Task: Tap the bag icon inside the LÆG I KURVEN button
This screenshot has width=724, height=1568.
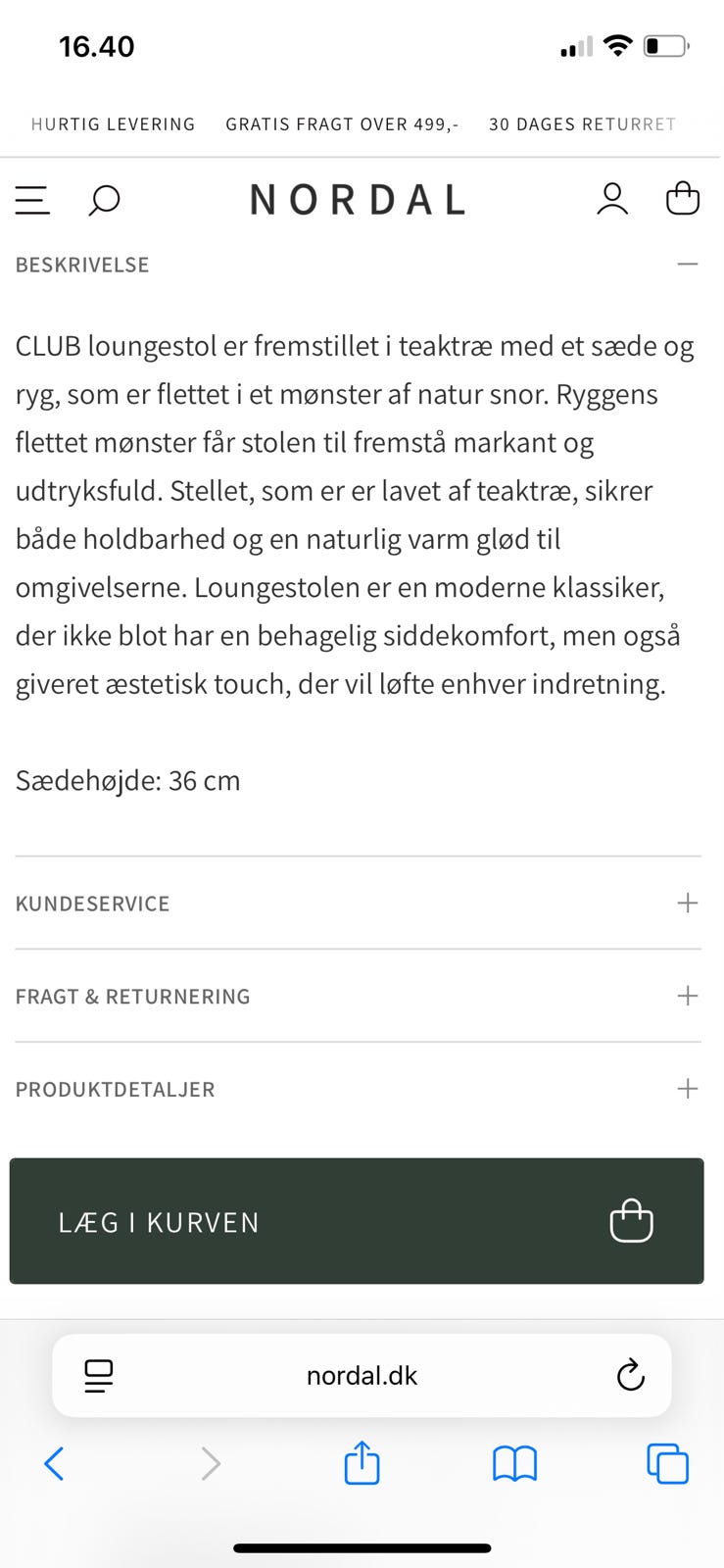Action: pyautogui.click(x=632, y=1221)
